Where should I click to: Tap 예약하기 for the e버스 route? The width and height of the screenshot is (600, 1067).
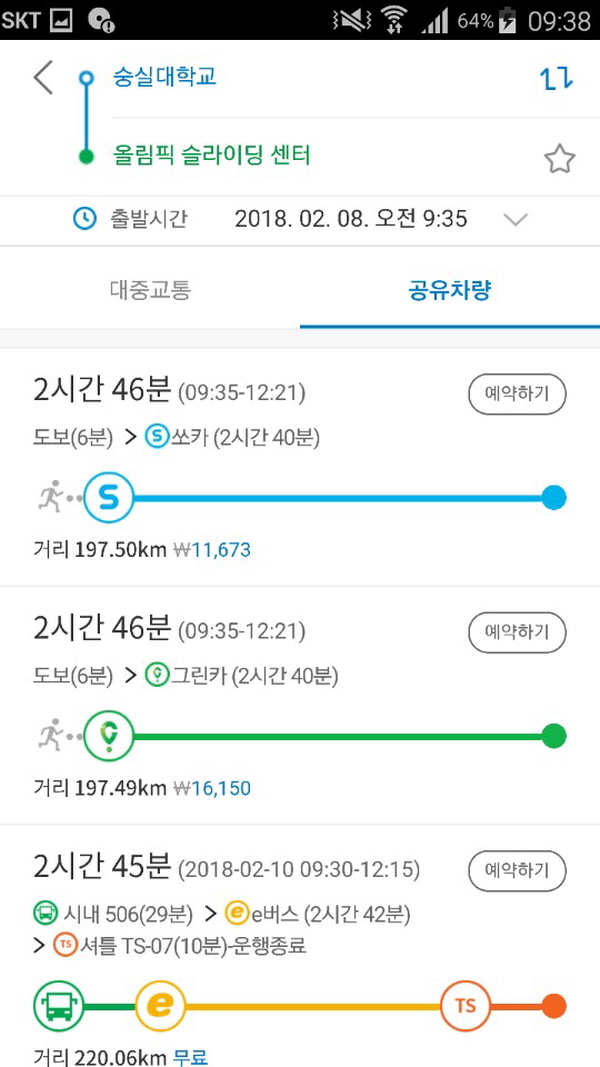click(517, 870)
